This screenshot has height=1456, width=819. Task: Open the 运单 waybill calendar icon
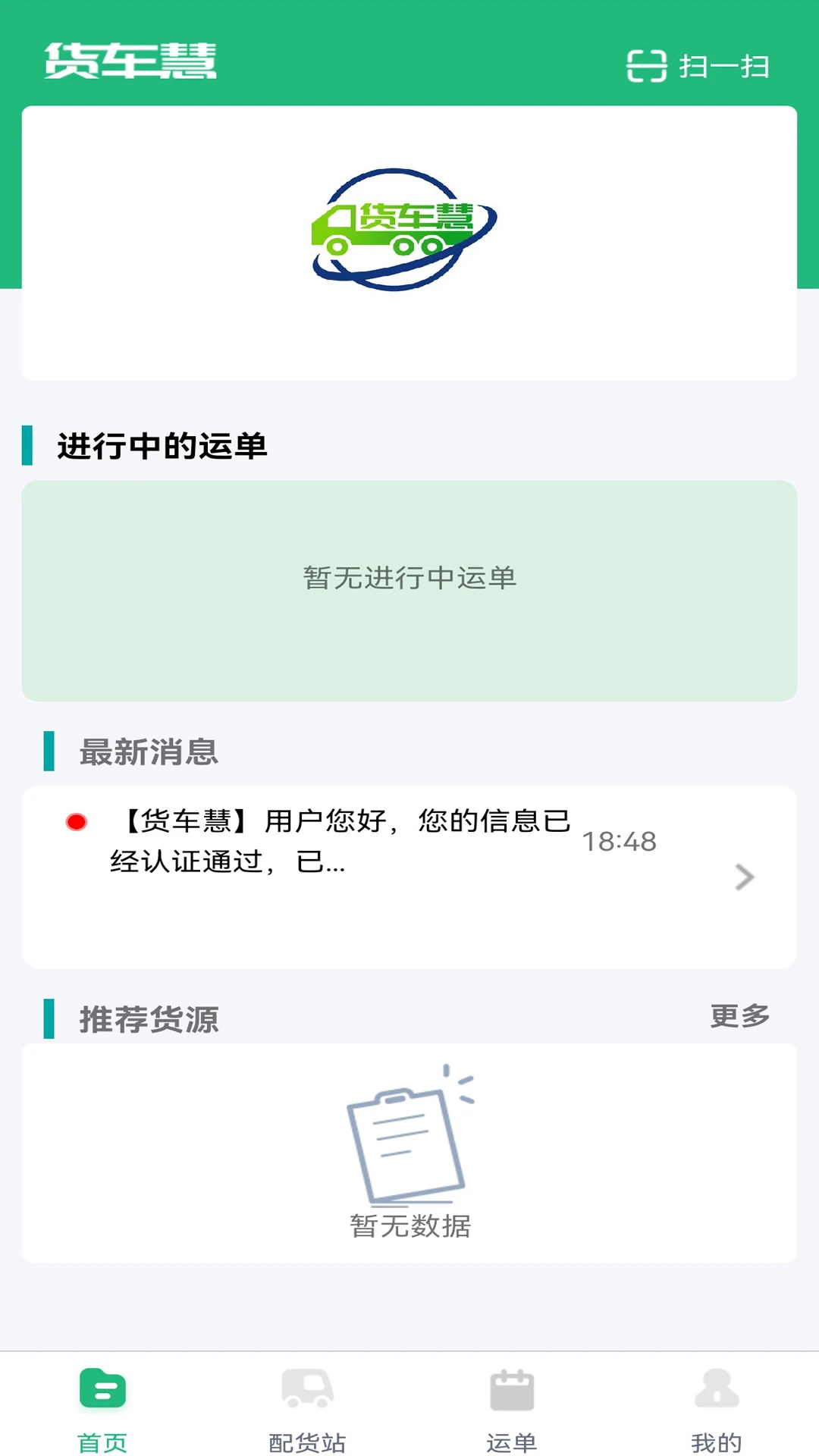[512, 1392]
